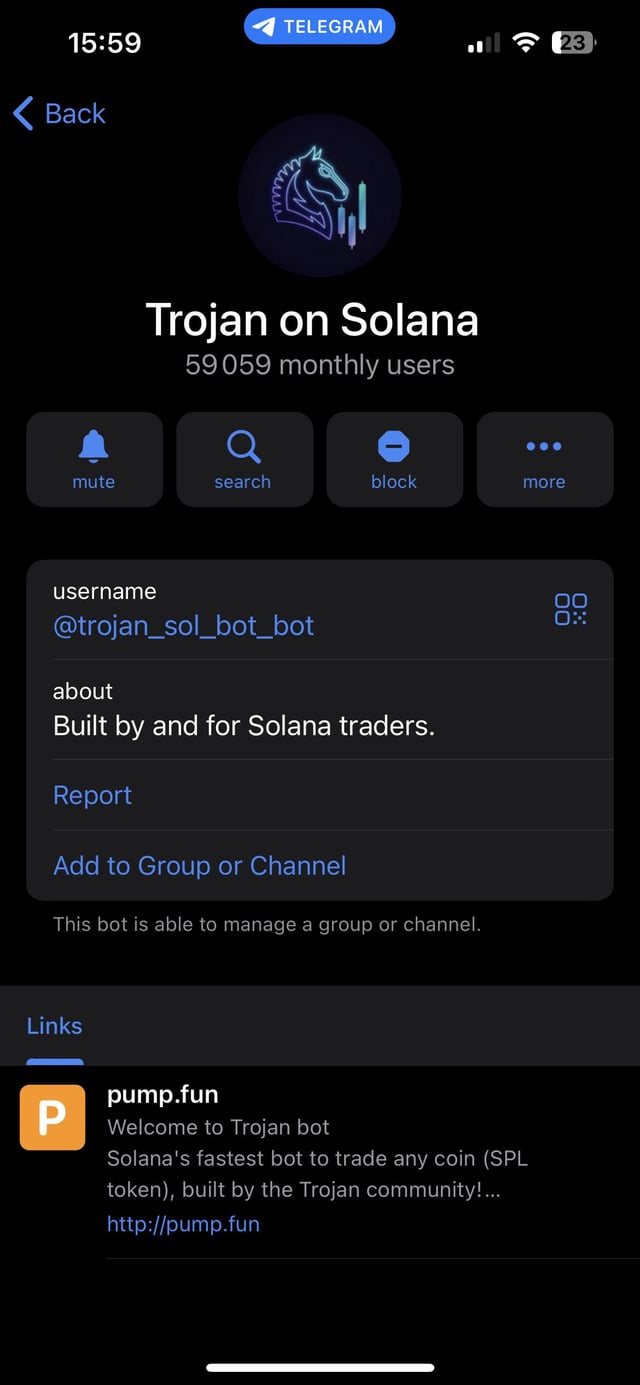Block the Trojan on Solana bot

pyautogui.click(x=394, y=459)
